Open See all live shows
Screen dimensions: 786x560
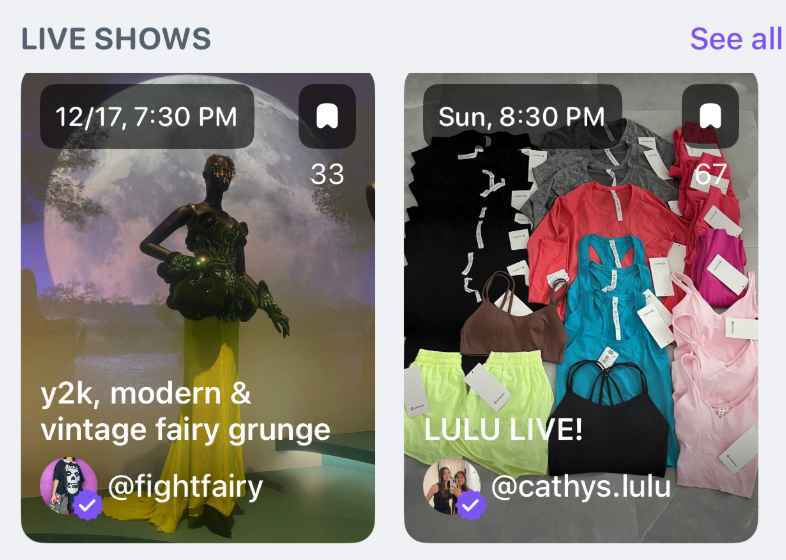pos(735,38)
